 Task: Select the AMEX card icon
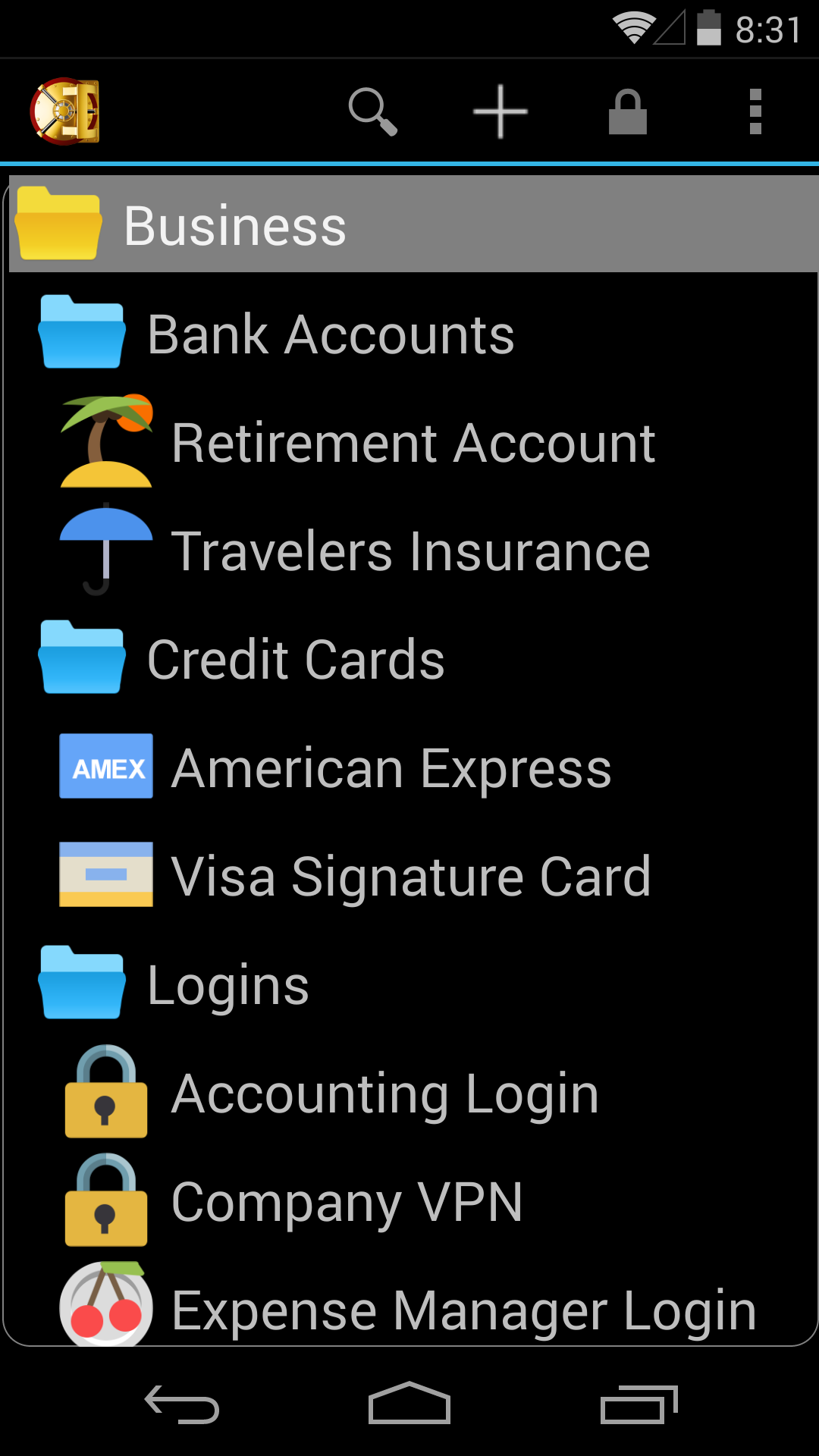point(105,767)
